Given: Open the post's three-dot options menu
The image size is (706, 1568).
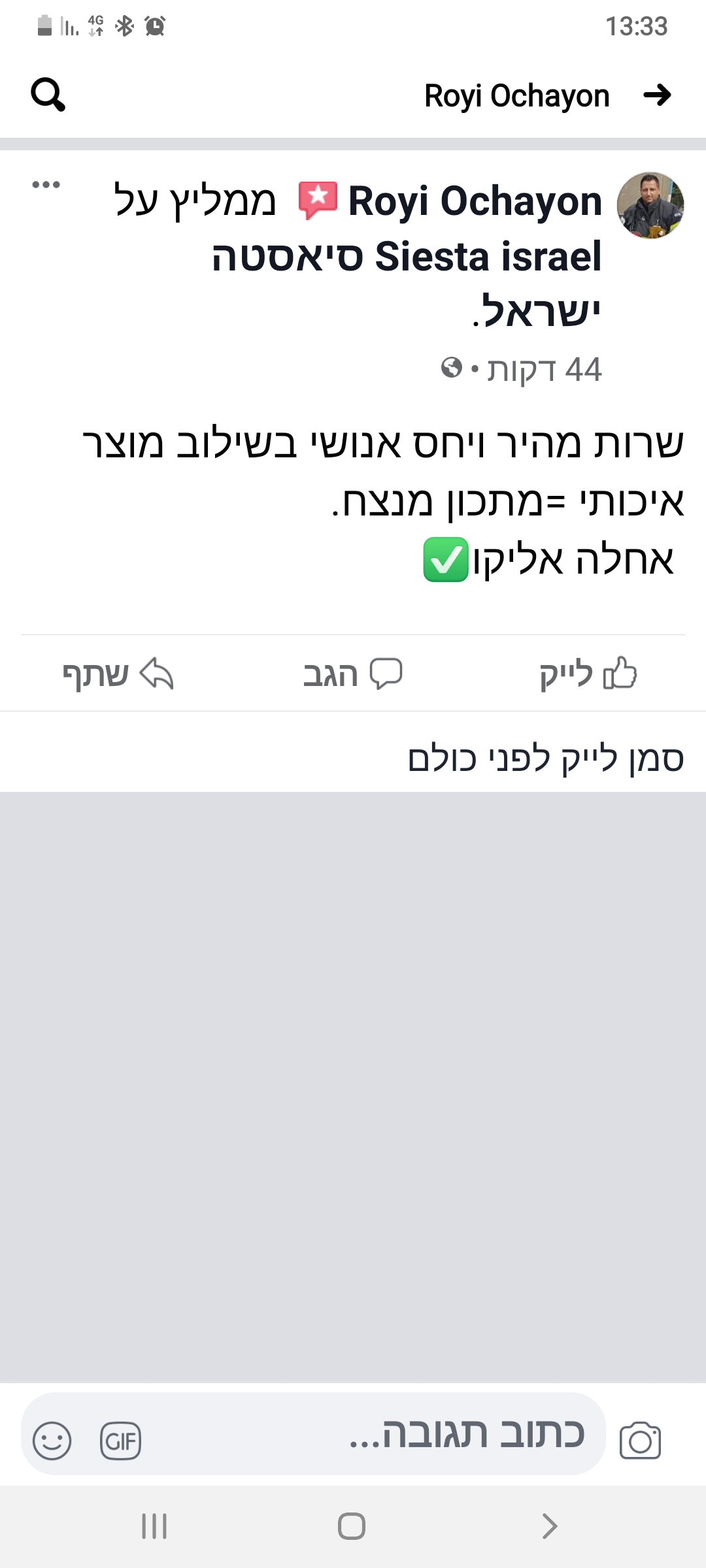Looking at the screenshot, I should tap(46, 185).
